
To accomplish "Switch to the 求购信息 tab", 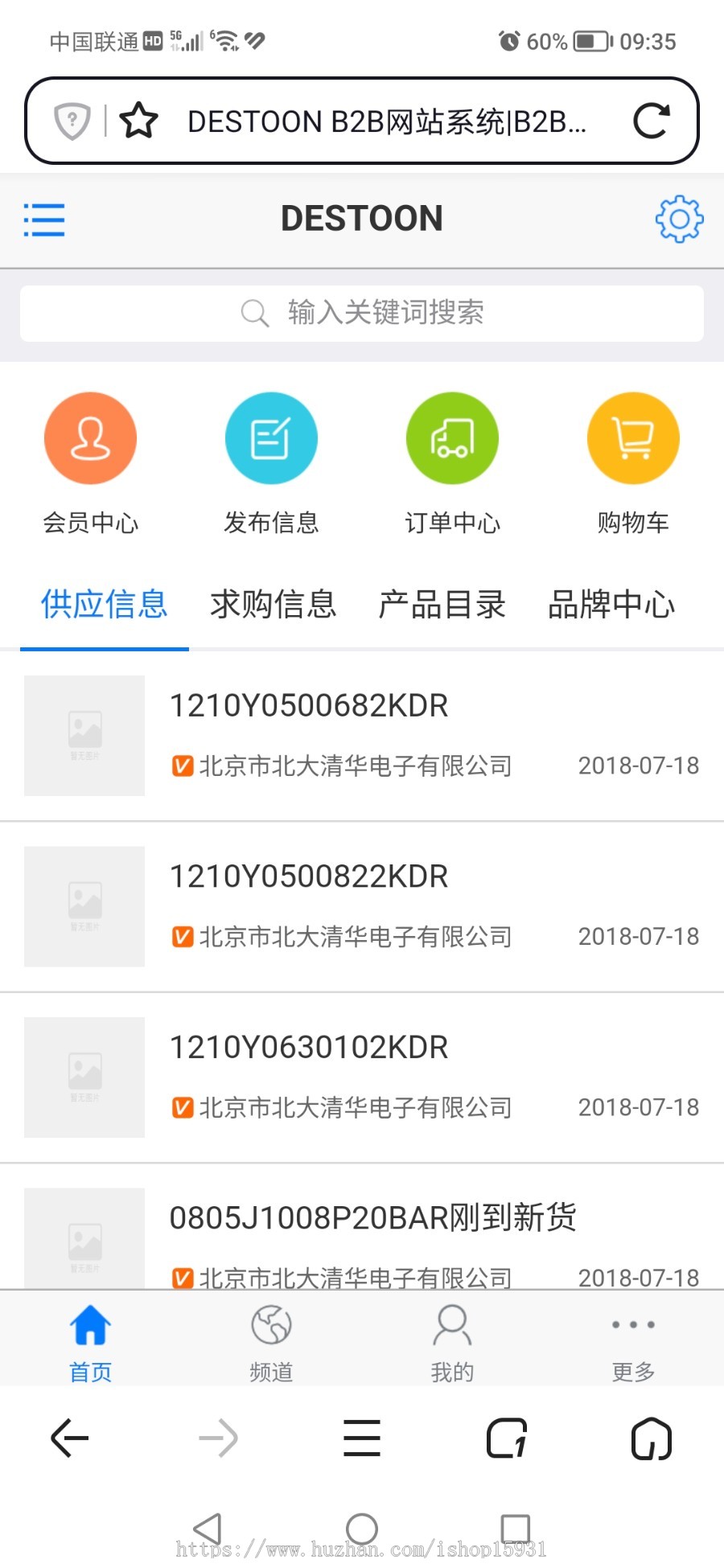I will coord(274,604).
